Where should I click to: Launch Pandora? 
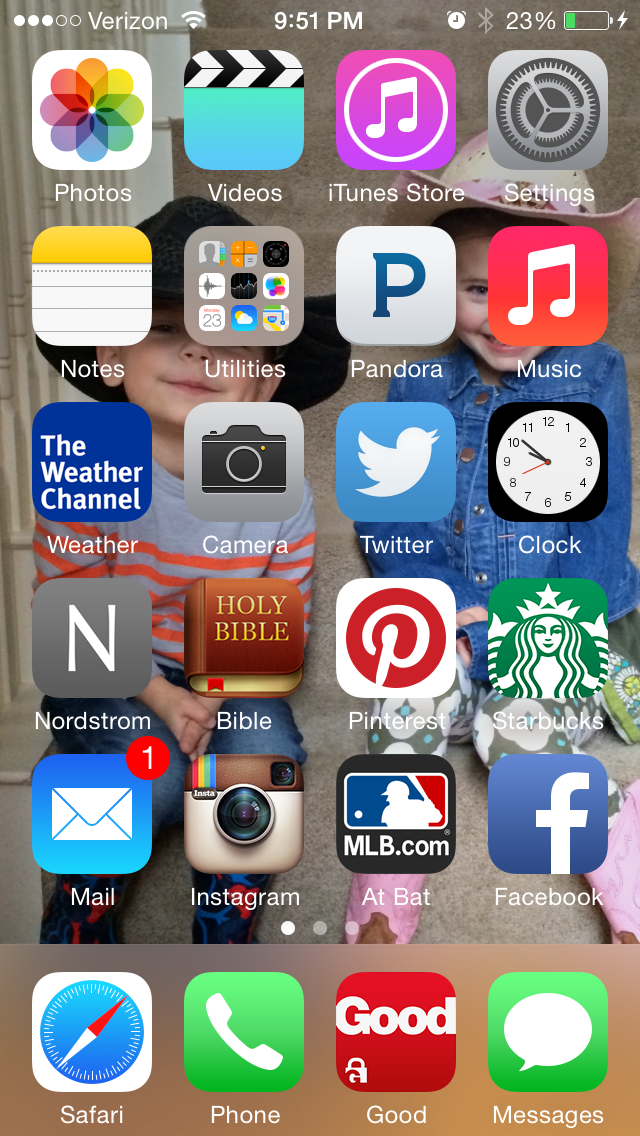click(x=396, y=286)
